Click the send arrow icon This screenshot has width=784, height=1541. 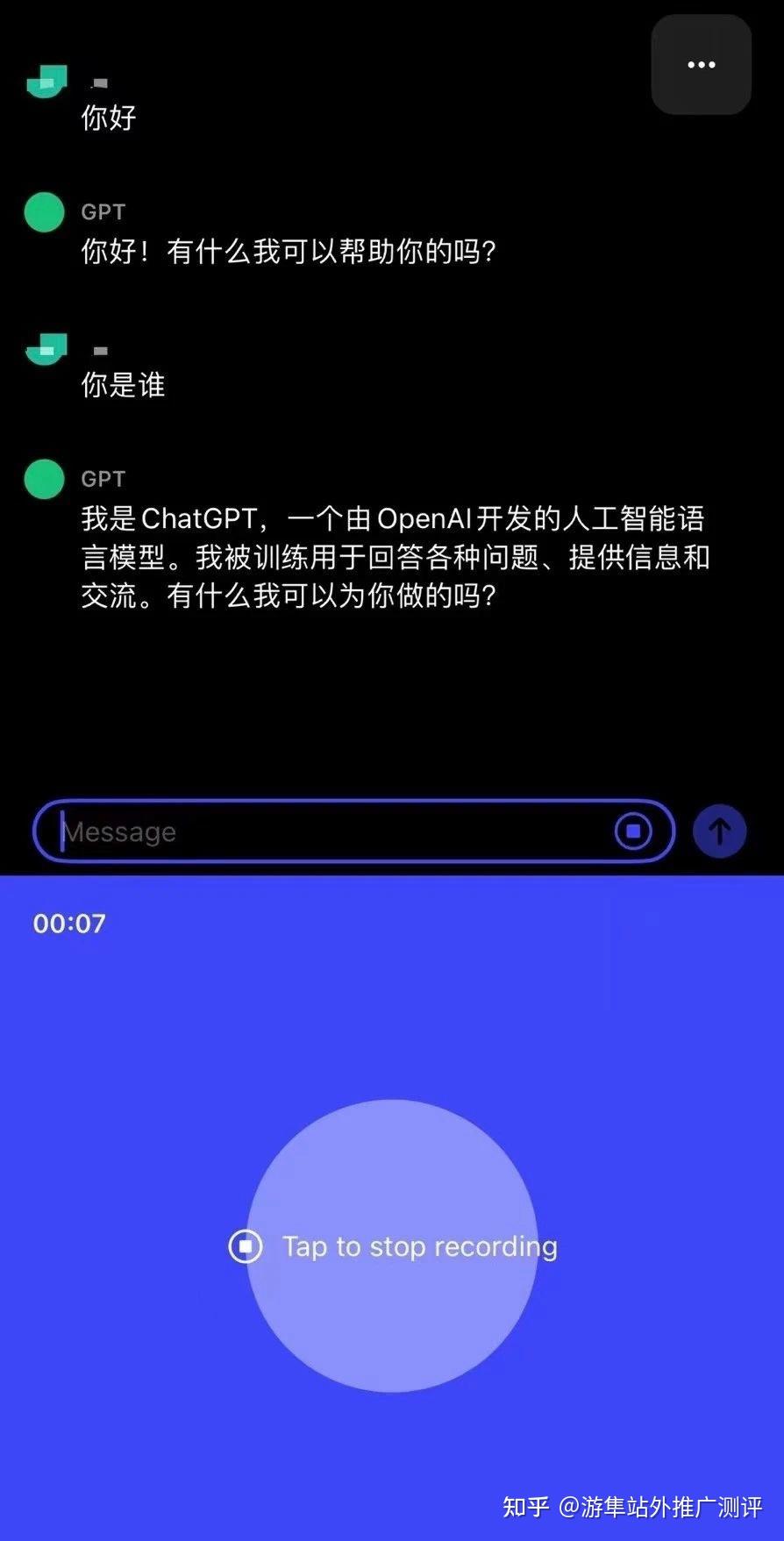click(719, 831)
